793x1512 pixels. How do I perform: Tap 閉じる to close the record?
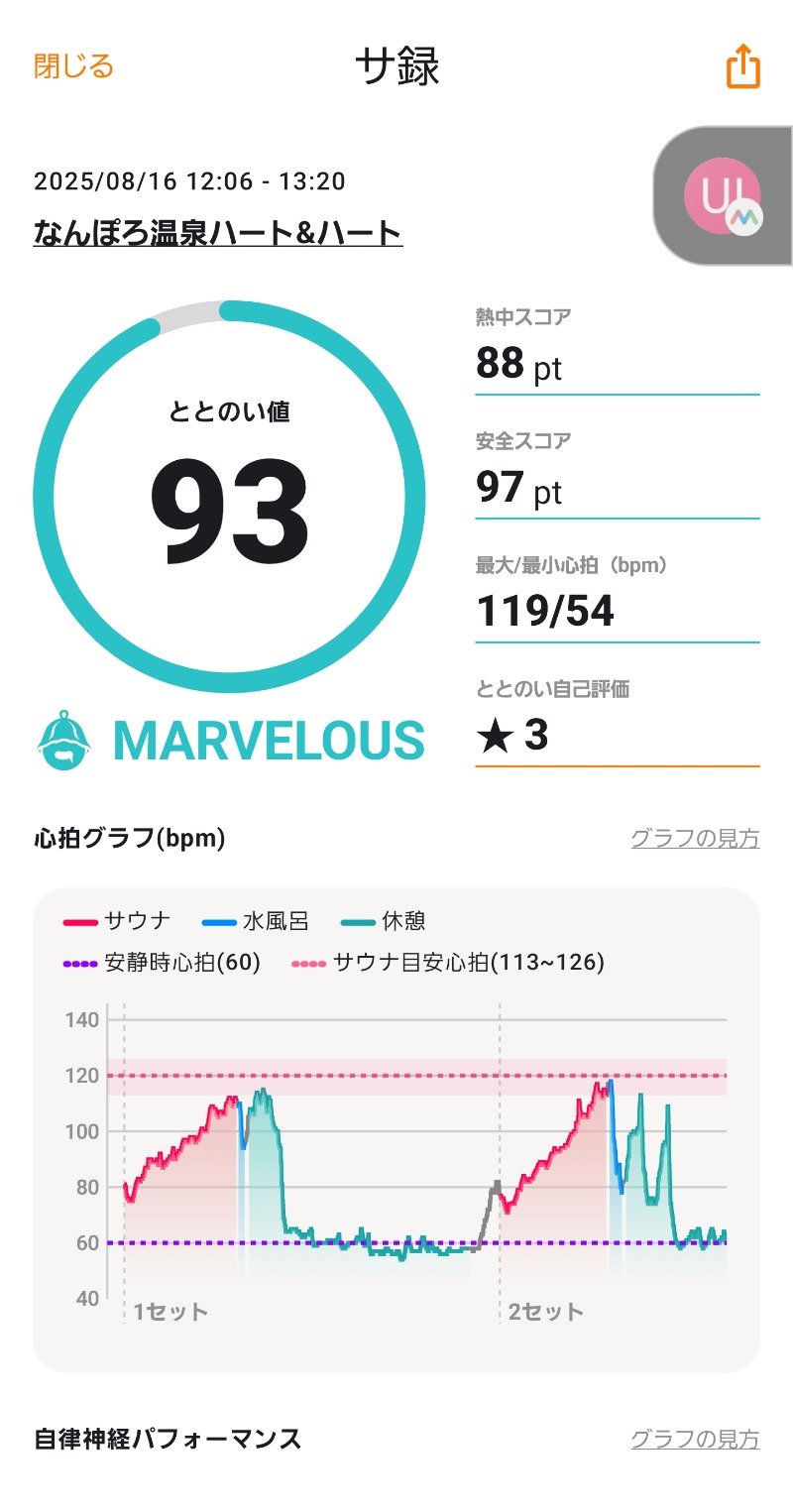[73, 66]
